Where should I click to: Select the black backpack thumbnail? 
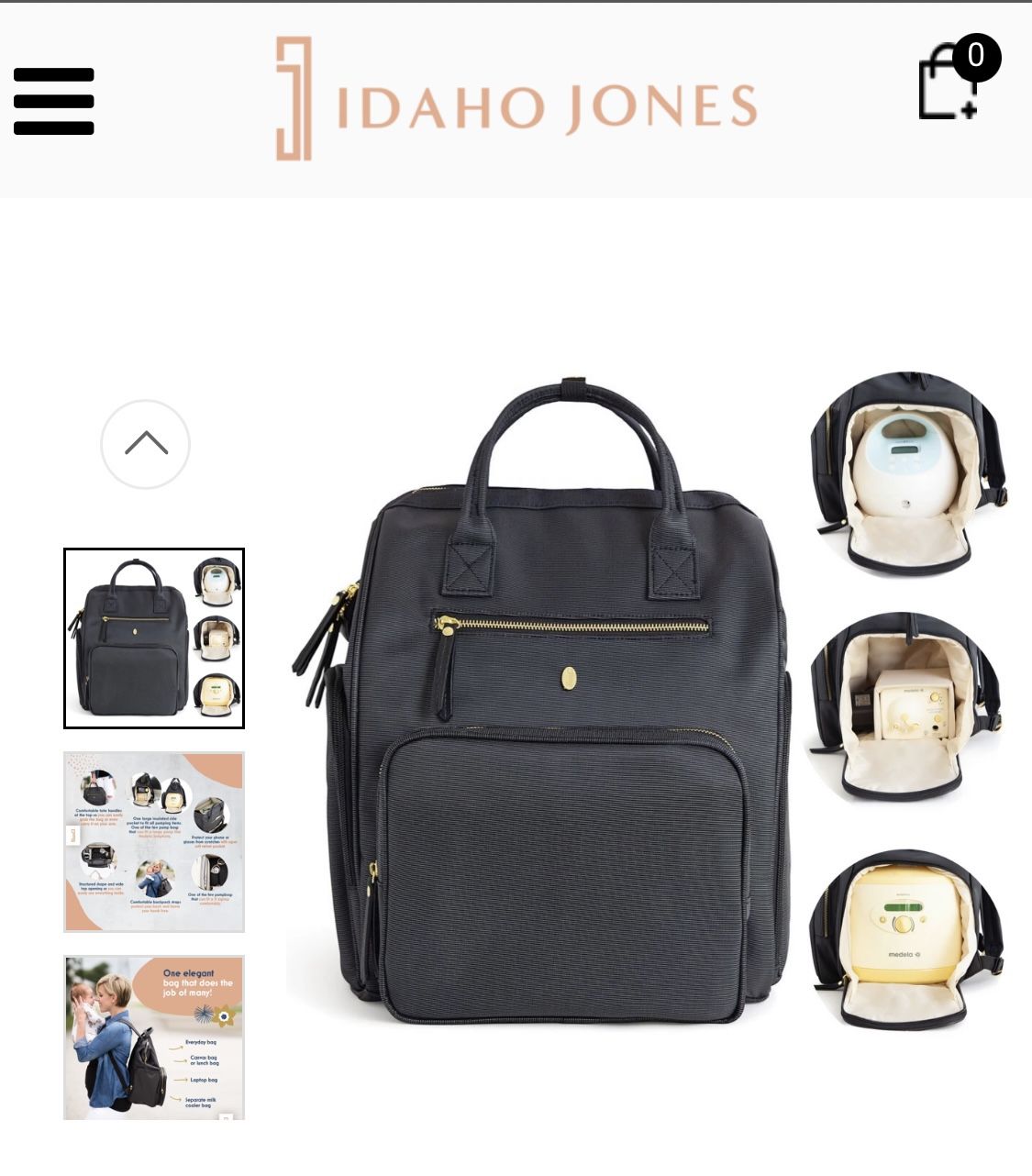(x=154, y=638)
